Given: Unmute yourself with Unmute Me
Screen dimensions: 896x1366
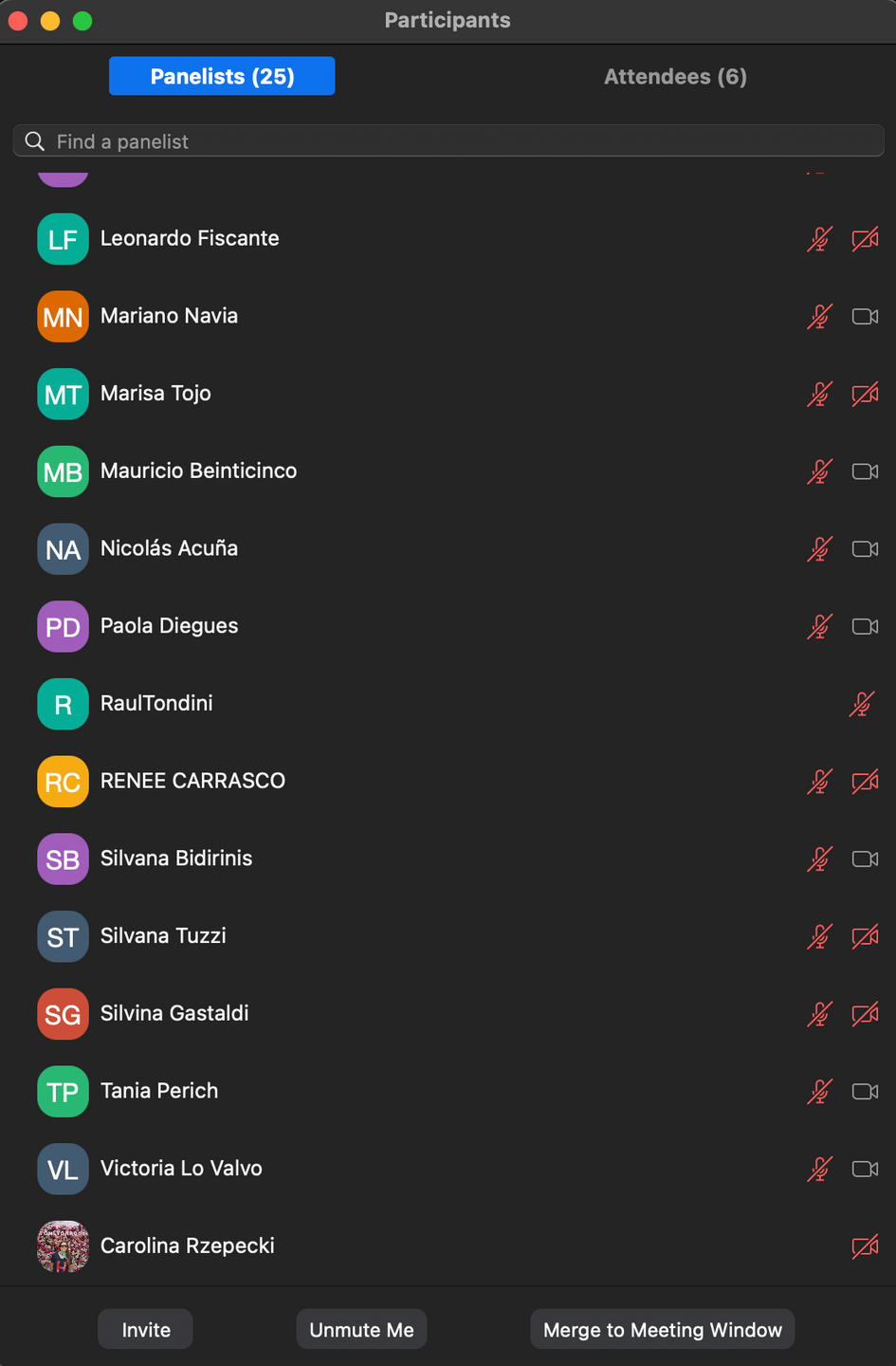Looking at the screenshot, I should [361, 1330].
